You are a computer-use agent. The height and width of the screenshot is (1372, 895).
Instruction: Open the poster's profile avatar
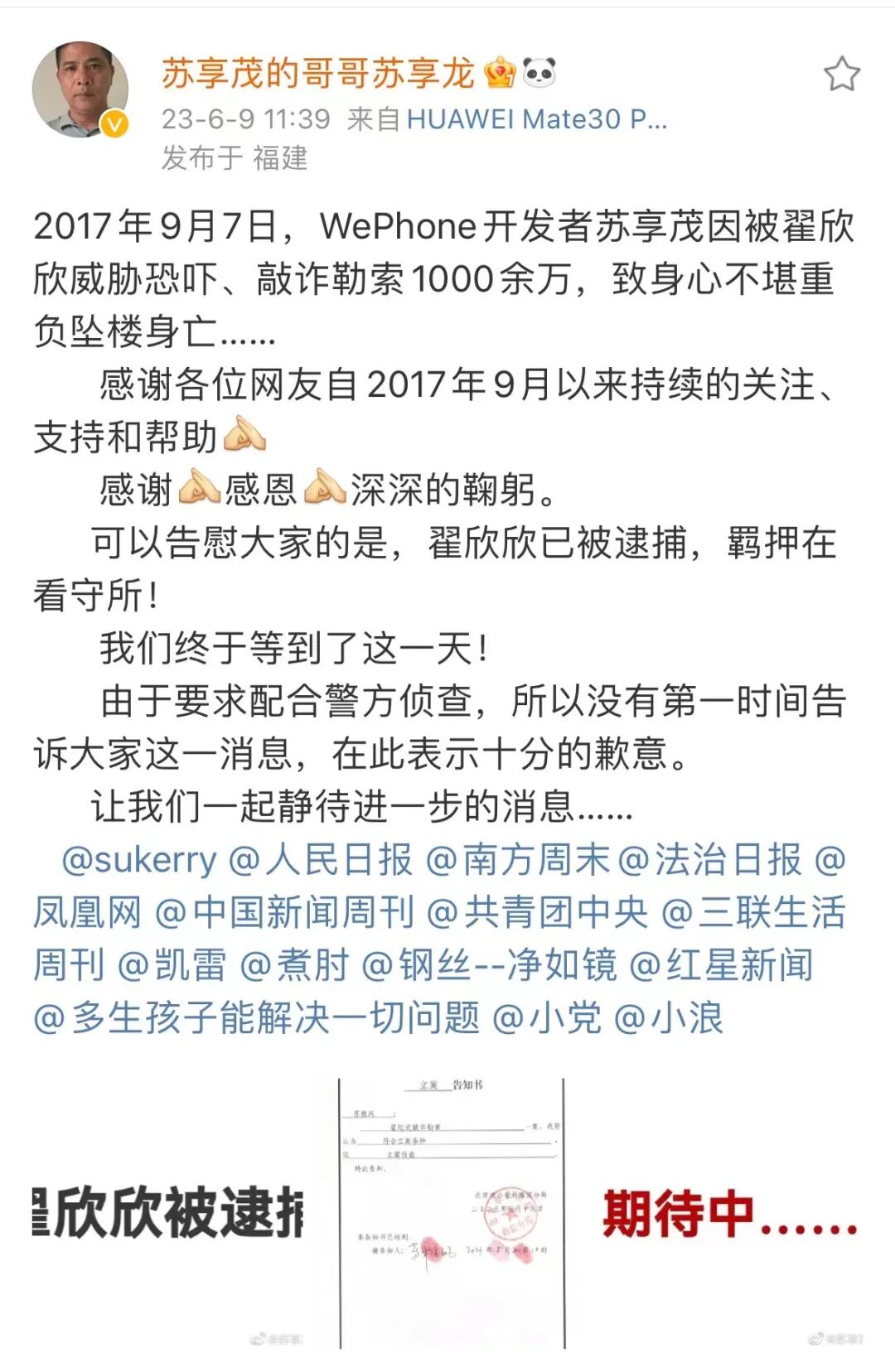80,89
